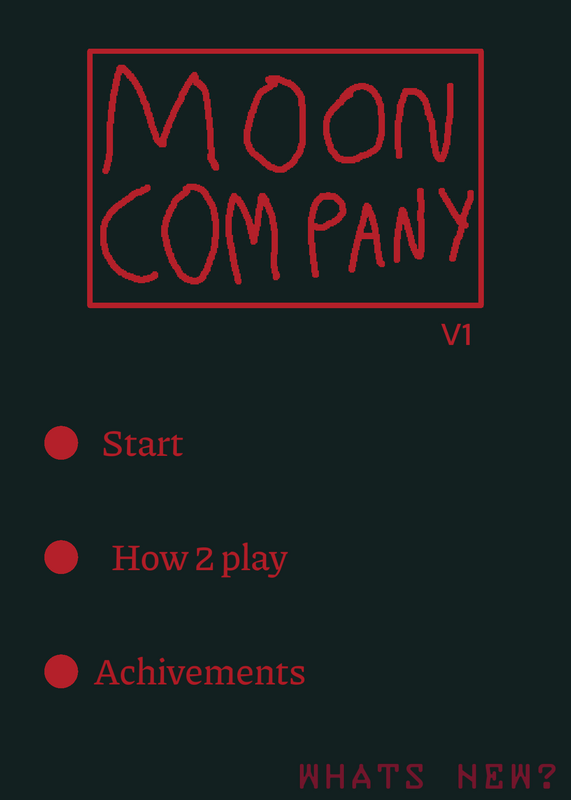Tap the Start menu option

point(142,444)
